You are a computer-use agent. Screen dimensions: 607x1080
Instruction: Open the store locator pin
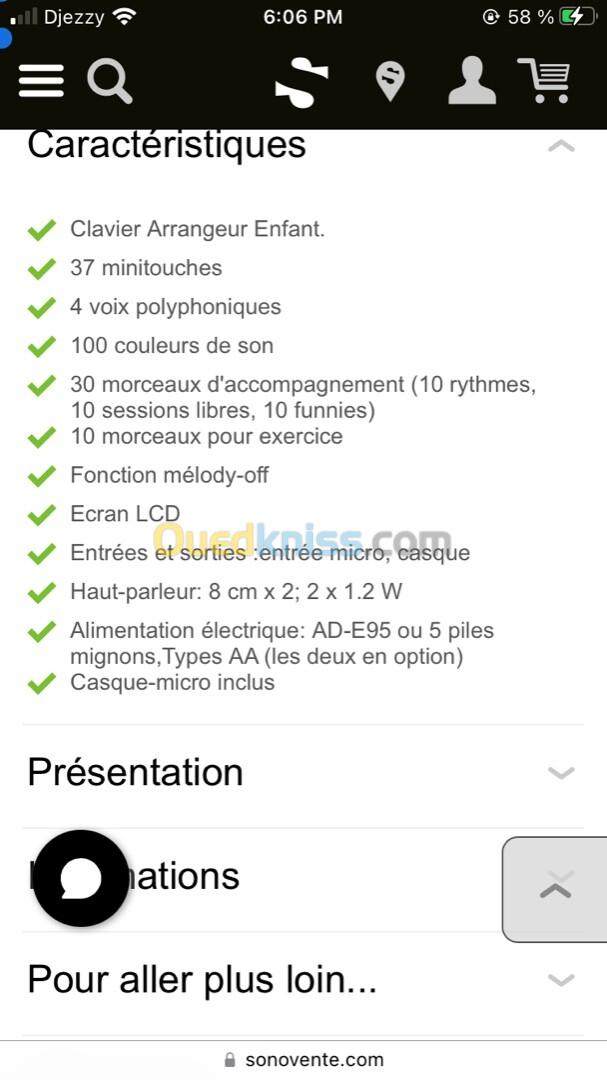(x=390, y=82)
